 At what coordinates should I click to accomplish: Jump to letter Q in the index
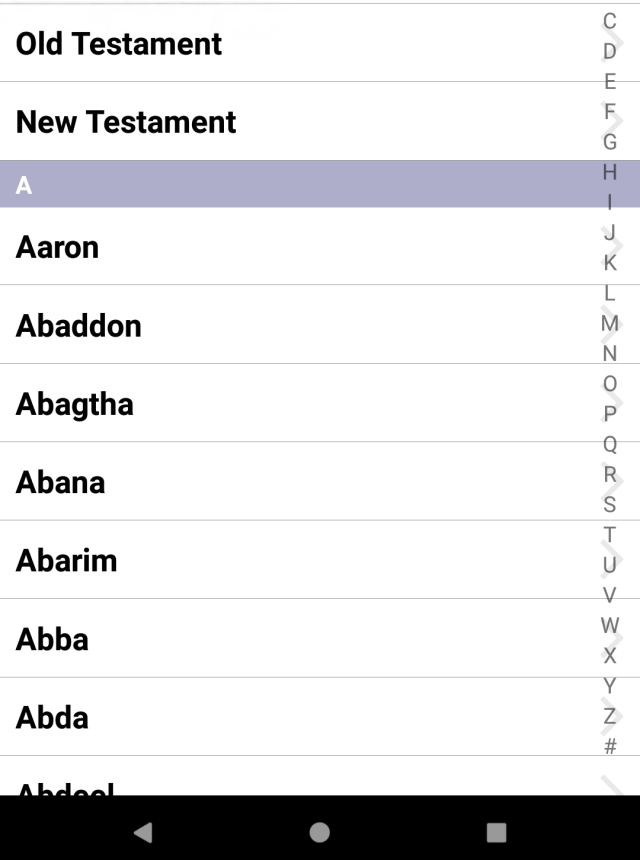[610, 444]
